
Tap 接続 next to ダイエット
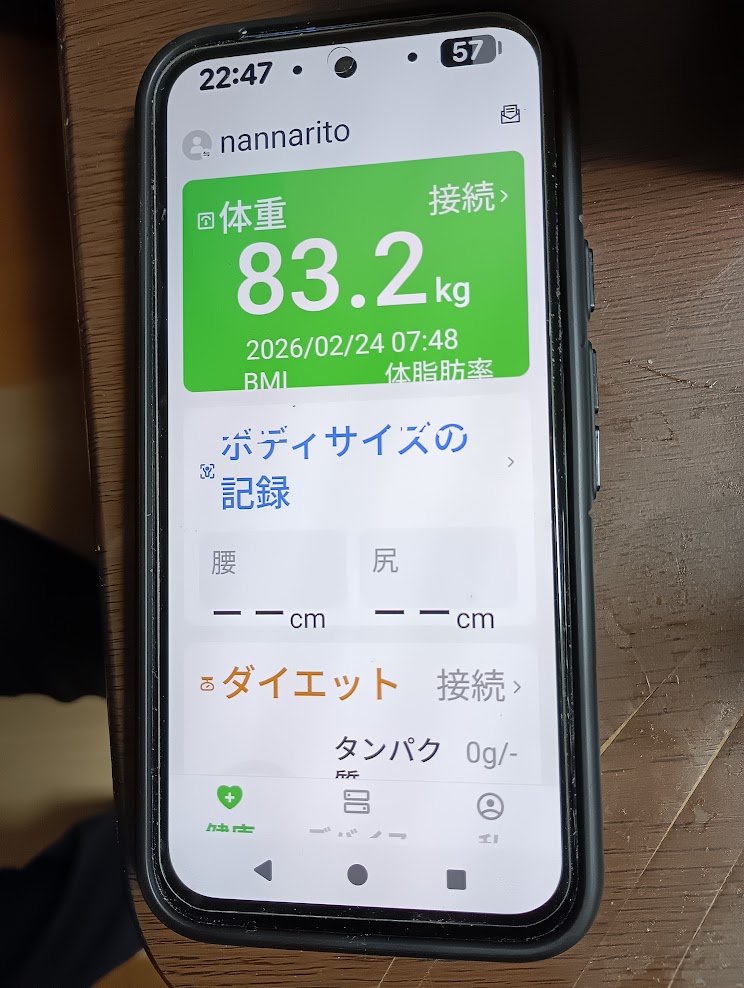pyautogui.click(x=478, y=686)
